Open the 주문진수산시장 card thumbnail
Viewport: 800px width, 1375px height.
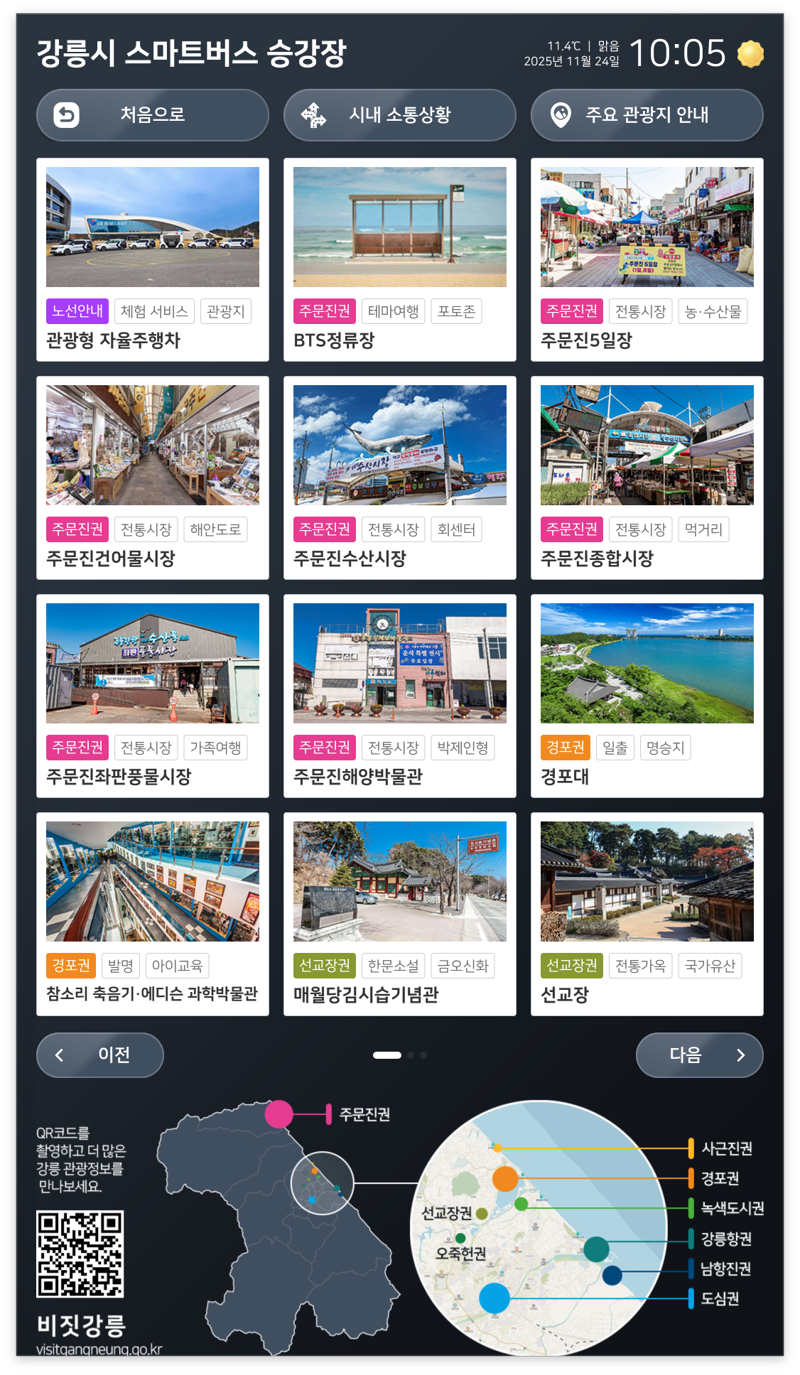(x=399, y=444)
